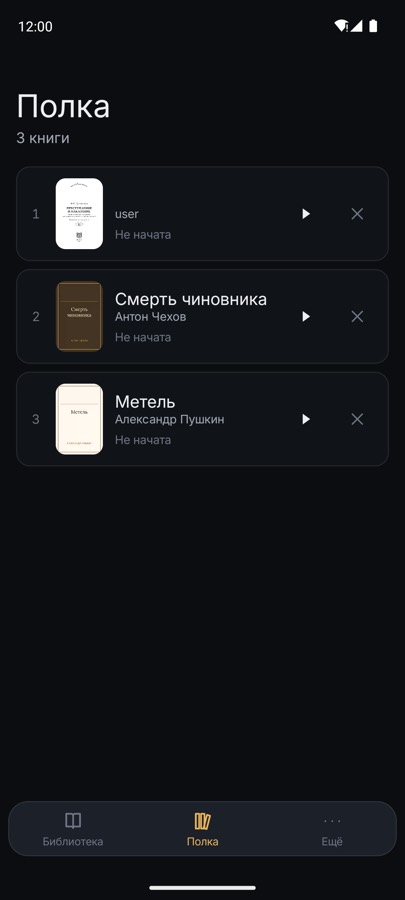The height and width of the screenshot is (900, 405).
Task: Select the Полка tab
Action: [x=202, y=829]
